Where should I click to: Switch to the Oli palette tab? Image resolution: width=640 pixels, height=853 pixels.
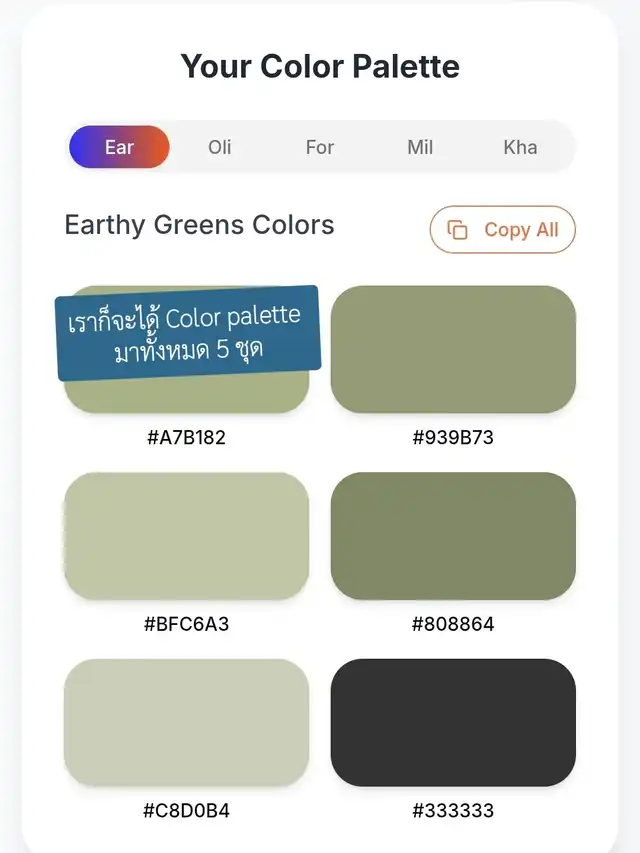click(x=220, y=147)
